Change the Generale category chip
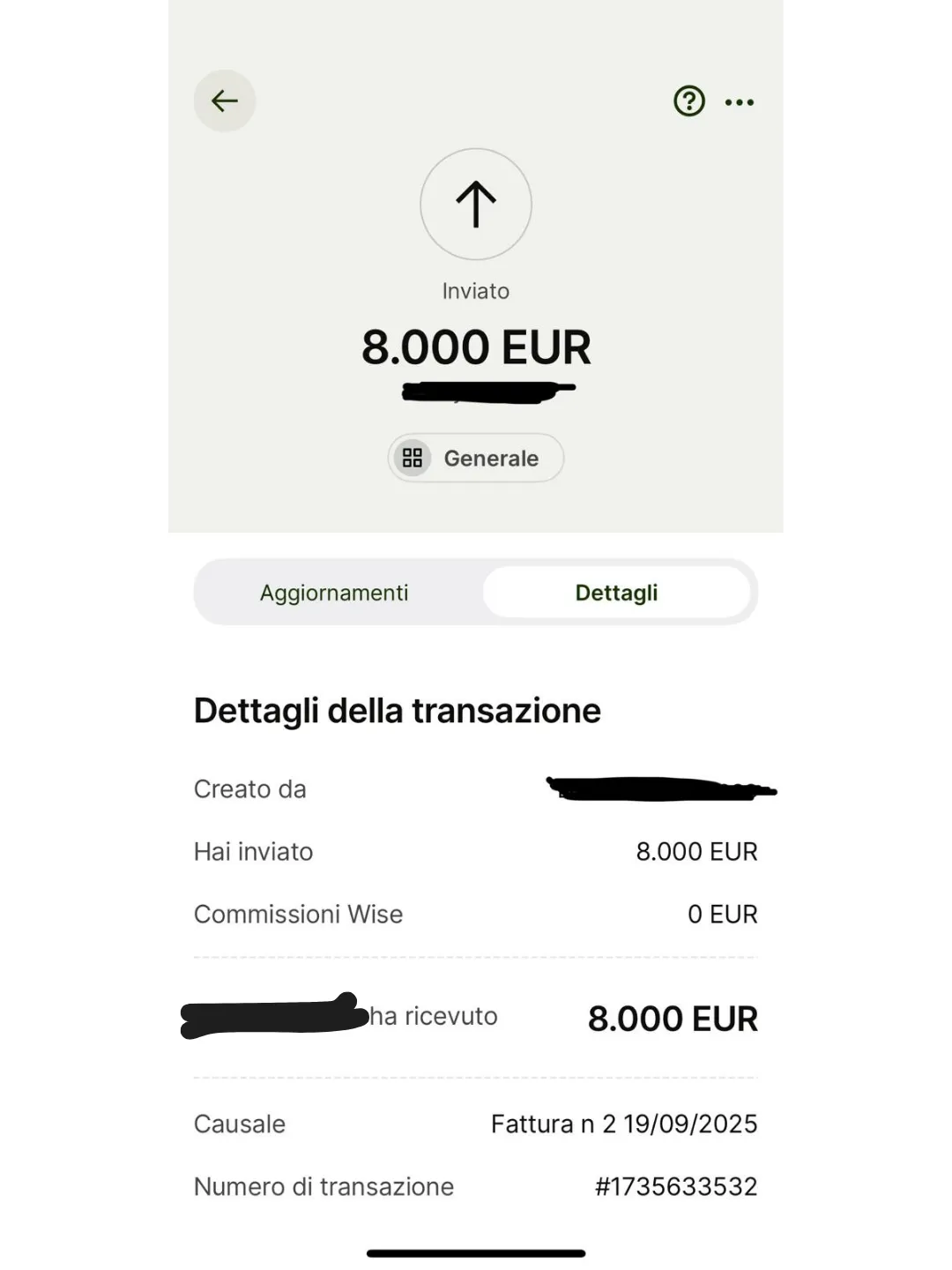The height and width of the screenshot is (1270, 952). coord(475,458)
